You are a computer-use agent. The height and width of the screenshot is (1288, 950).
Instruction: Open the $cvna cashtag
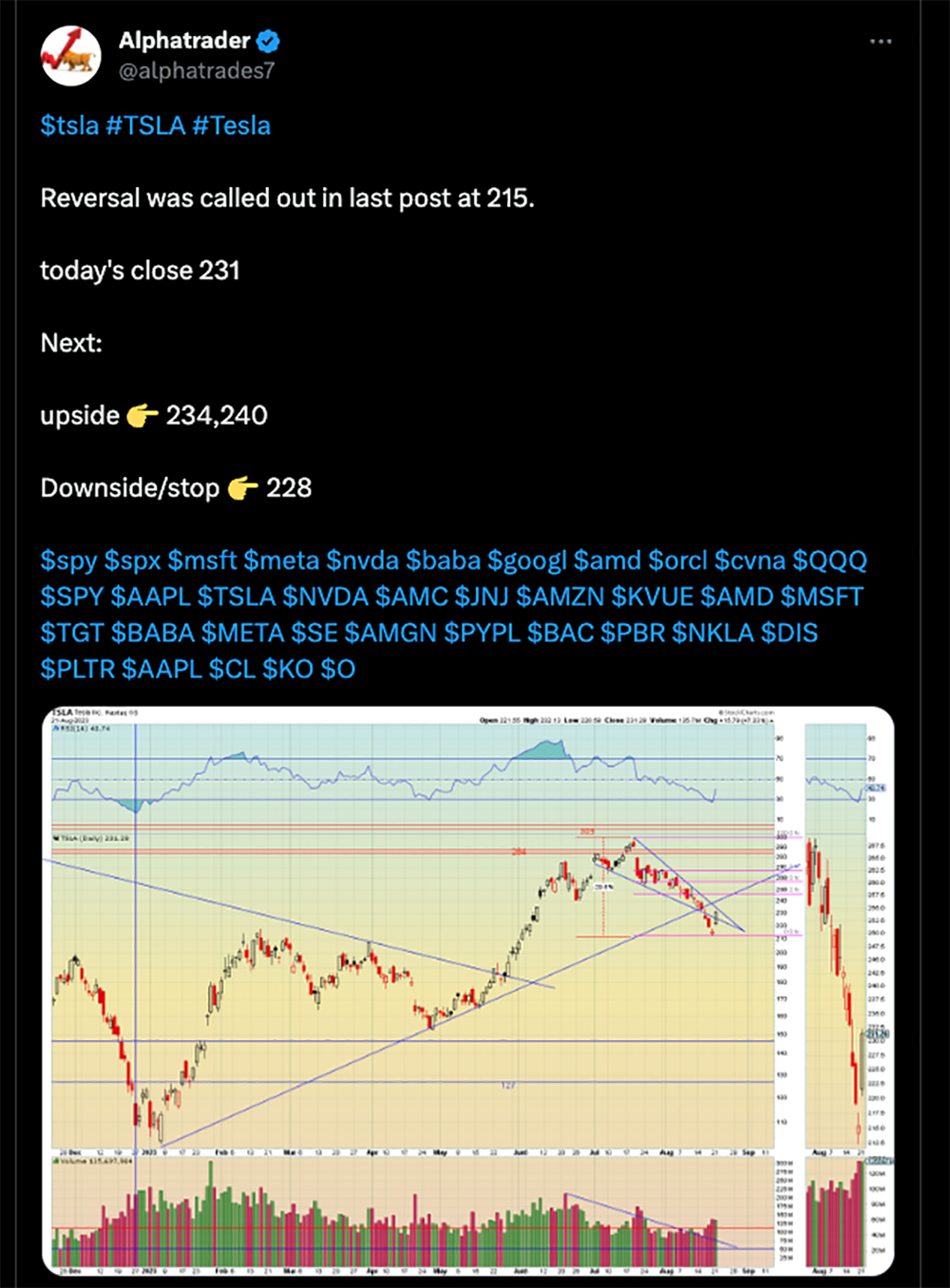750,560
